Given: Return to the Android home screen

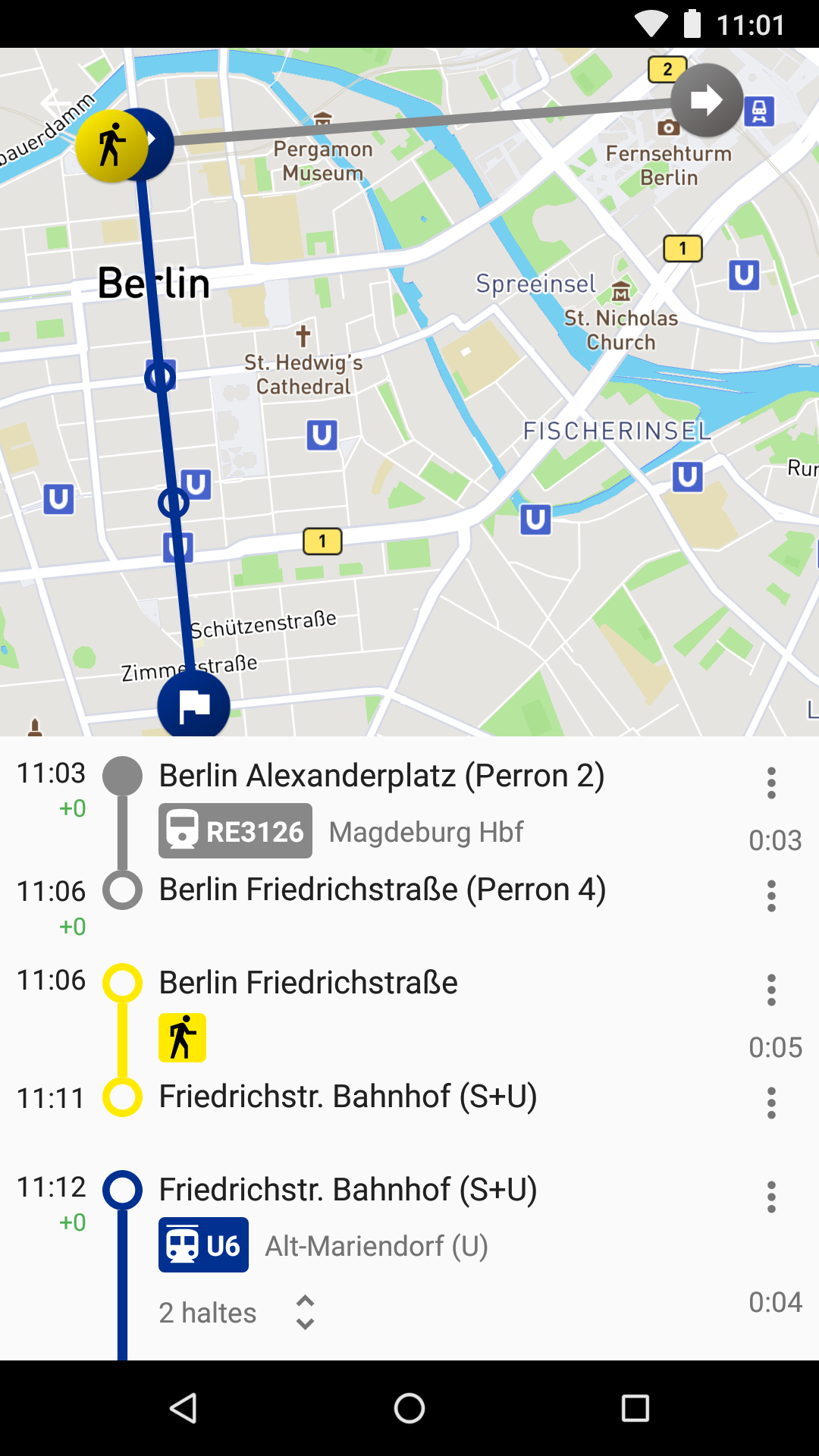Looking at the screenshot, I should (409, 1408).
